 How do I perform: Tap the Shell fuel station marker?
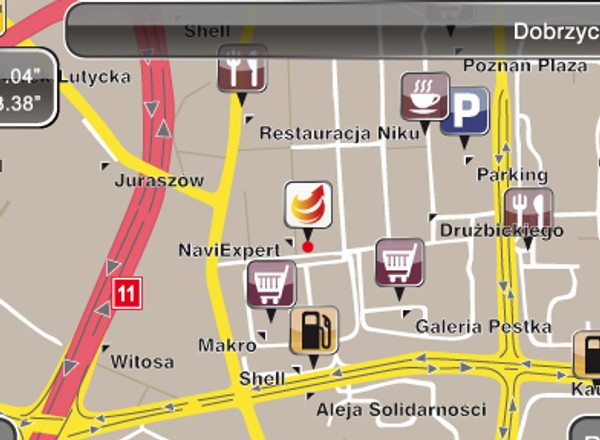tap(314, 331)
